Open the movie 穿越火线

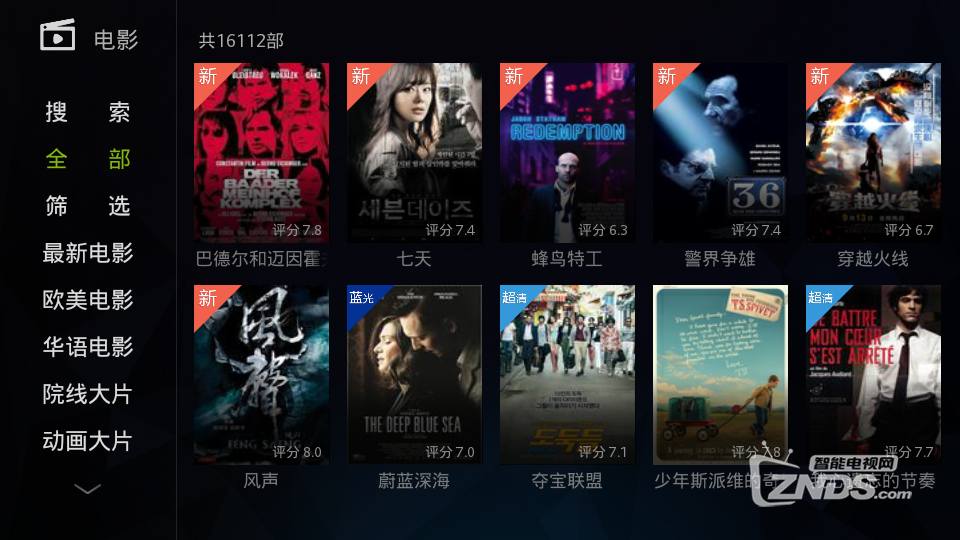tap(873, 153)
